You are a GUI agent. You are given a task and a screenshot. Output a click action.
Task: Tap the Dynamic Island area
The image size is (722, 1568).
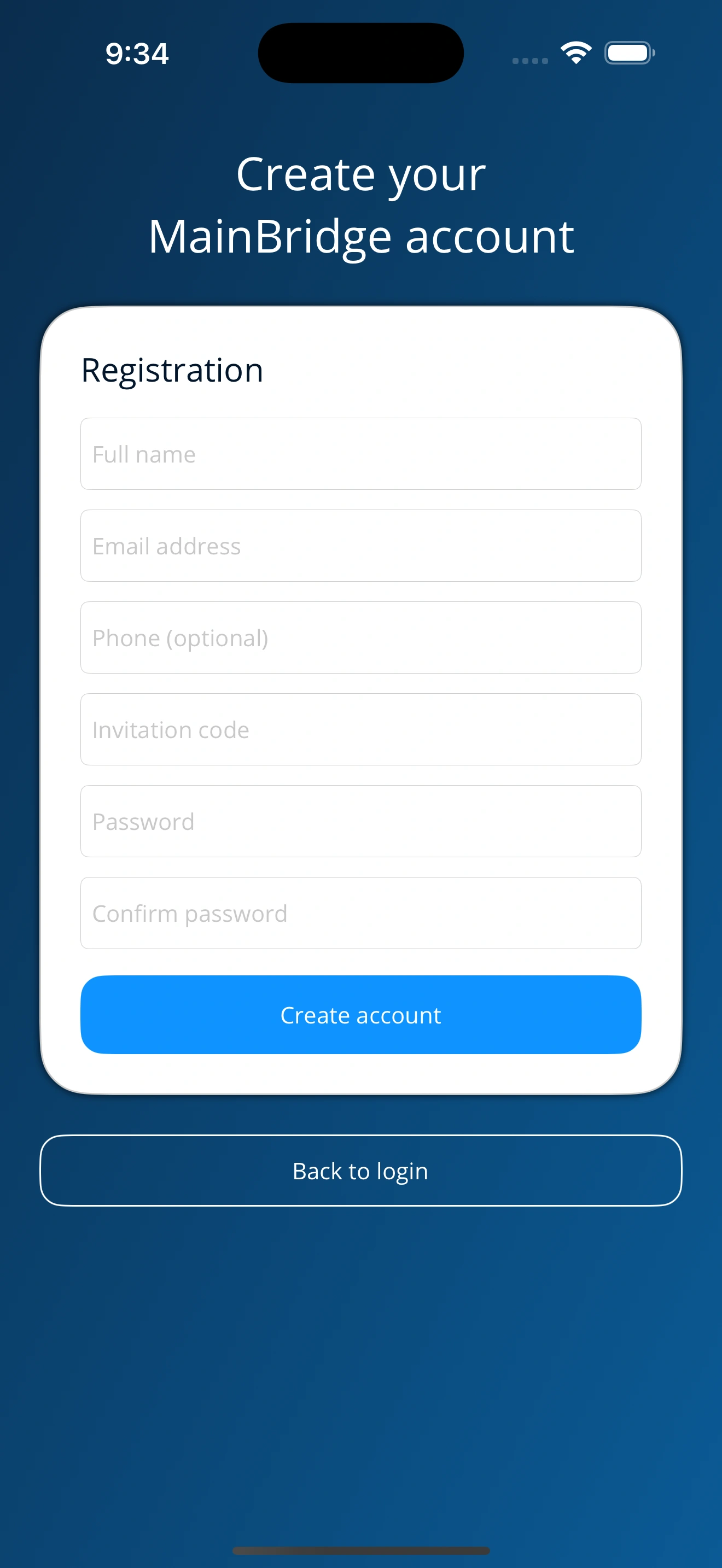[360, 52]
